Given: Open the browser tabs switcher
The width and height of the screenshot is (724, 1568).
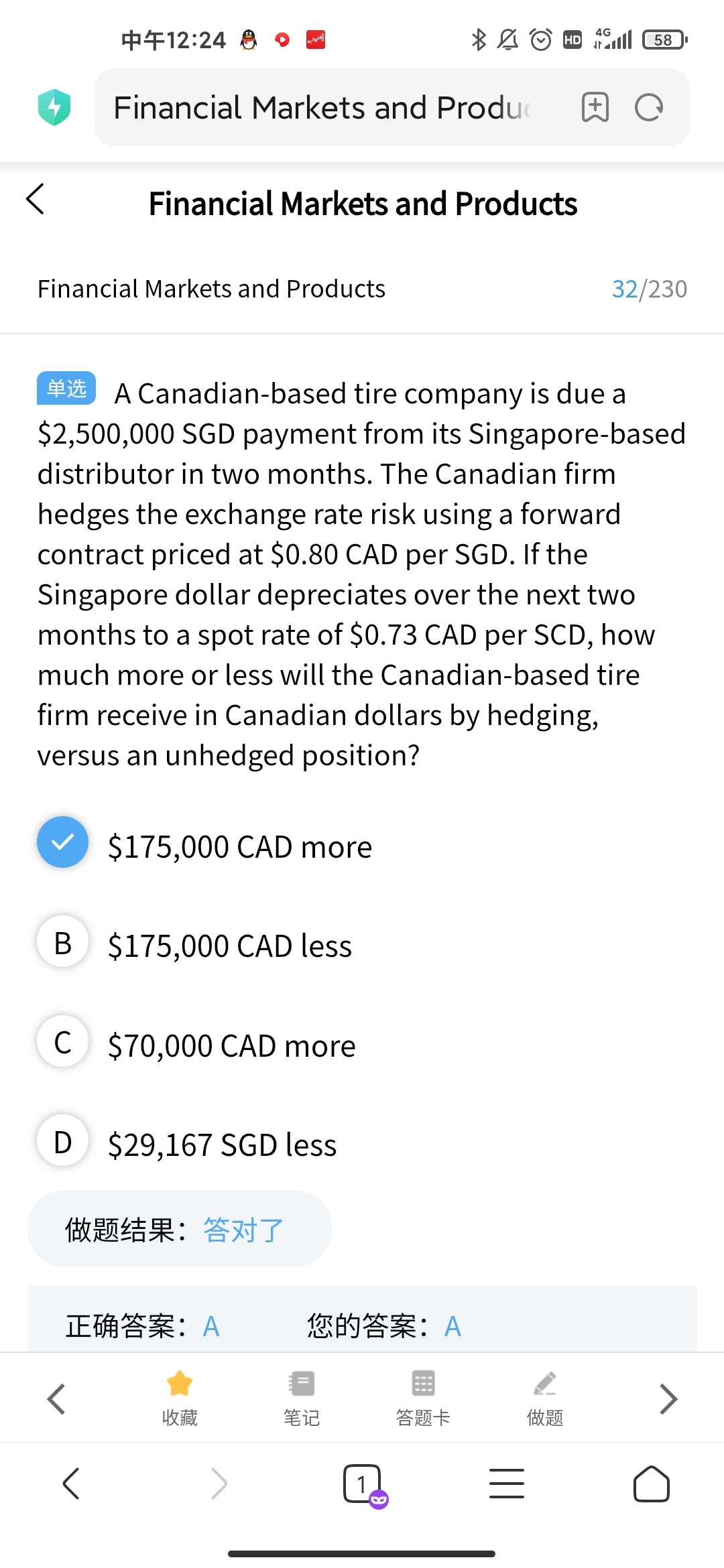Looking at the screenshot, I should click(363, 1484).
